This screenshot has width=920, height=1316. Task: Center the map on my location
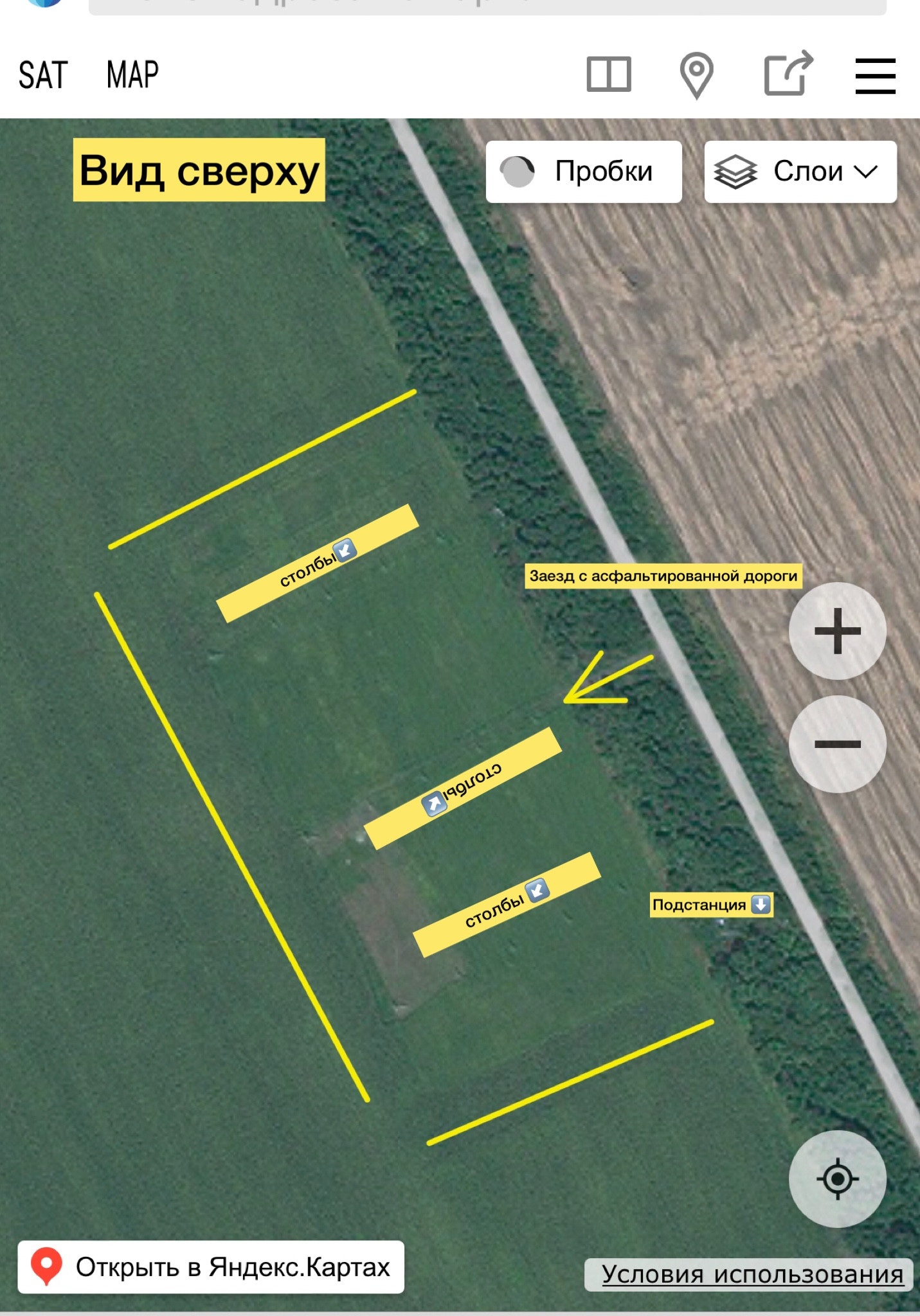[x=837, y=1178]
